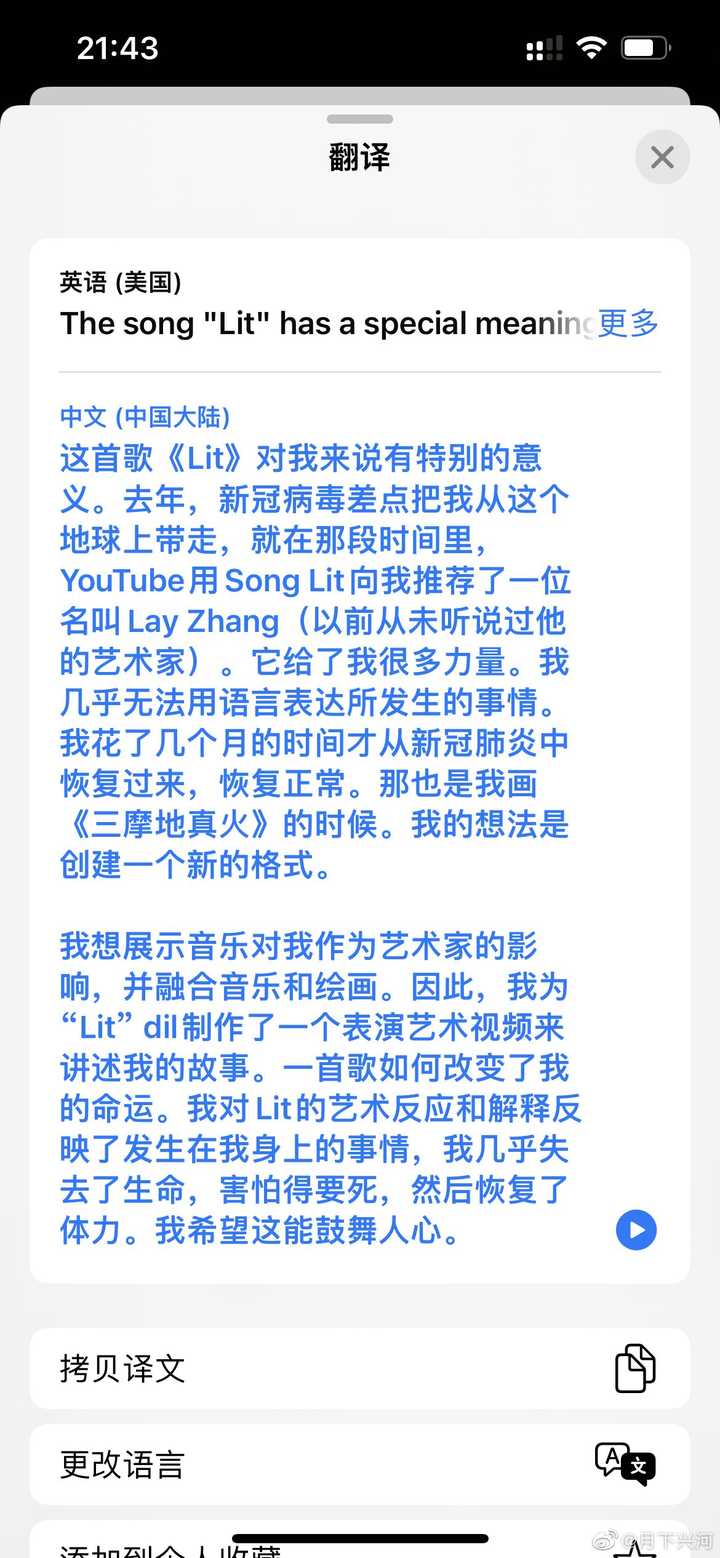Choose 添加到个人收藏 to favorite translation
Image resolution: width=720 pixels, height=1558 pixels.
click(300, 1548)
